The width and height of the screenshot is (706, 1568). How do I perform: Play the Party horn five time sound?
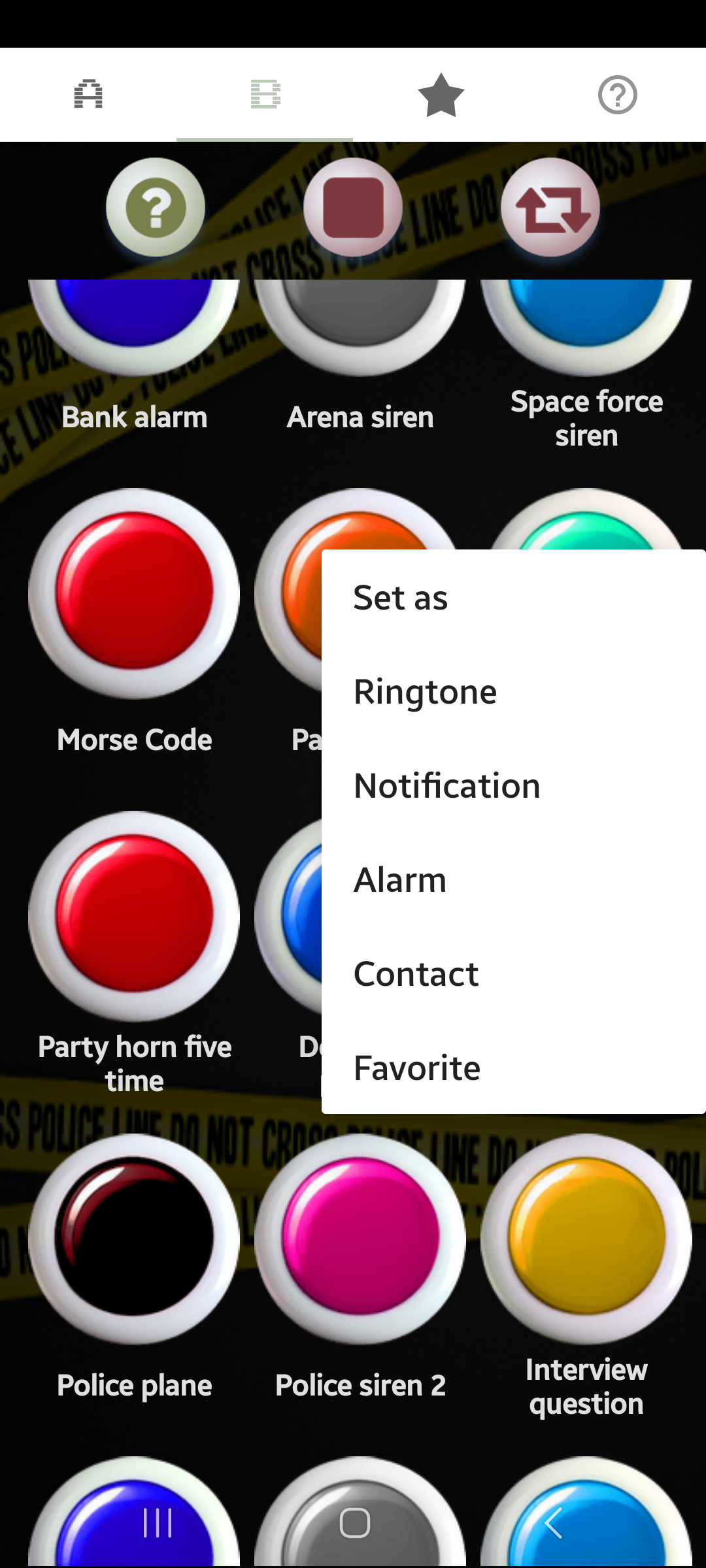(134, 915)
